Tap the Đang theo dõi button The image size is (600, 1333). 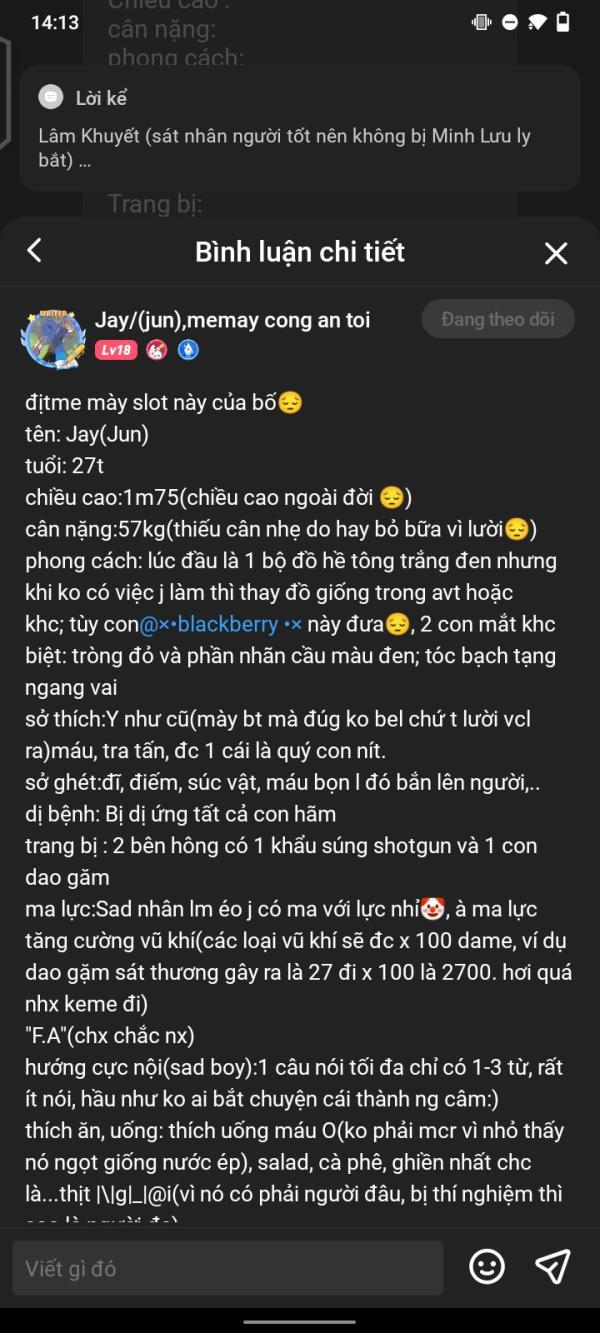pyautogui.click(x=498, y=319)
